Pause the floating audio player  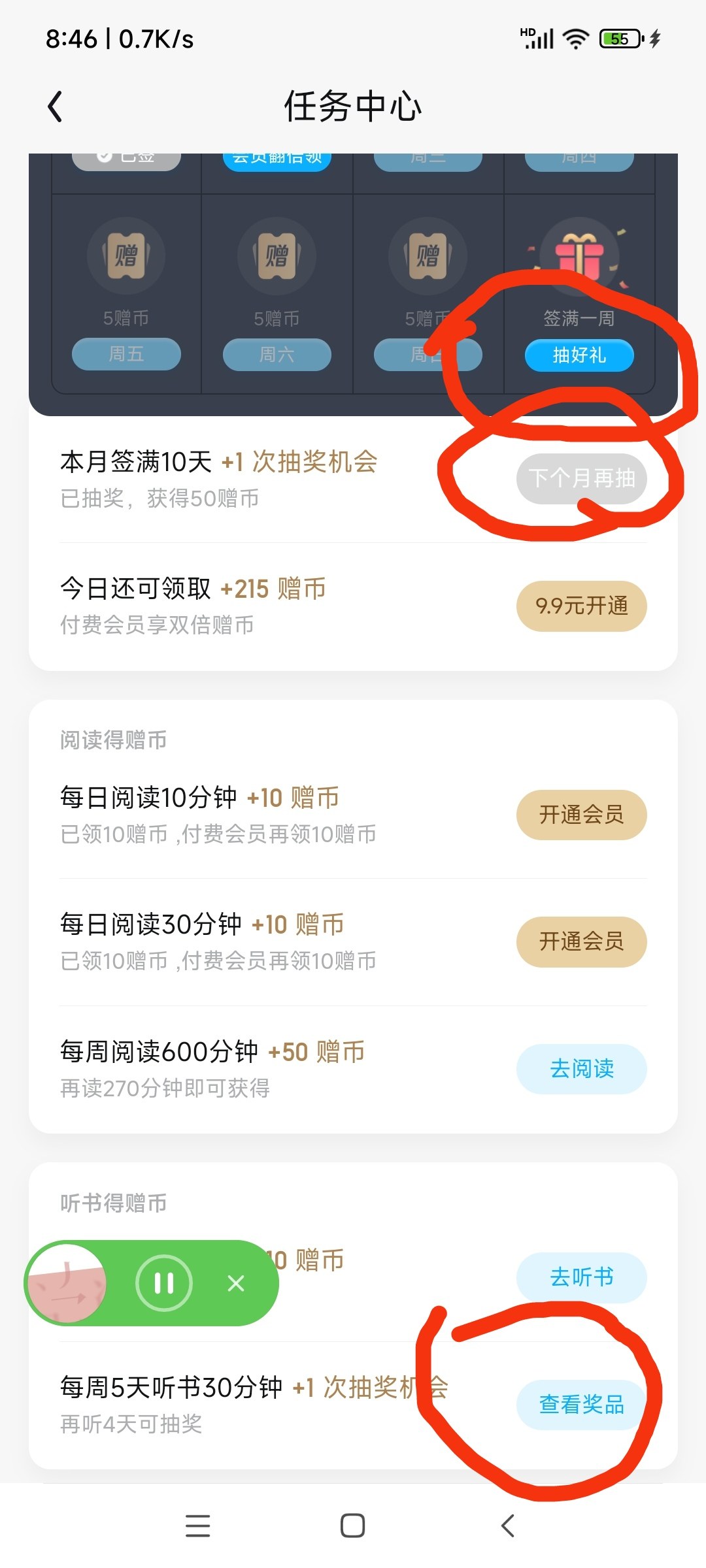(x=164, y=1283)
